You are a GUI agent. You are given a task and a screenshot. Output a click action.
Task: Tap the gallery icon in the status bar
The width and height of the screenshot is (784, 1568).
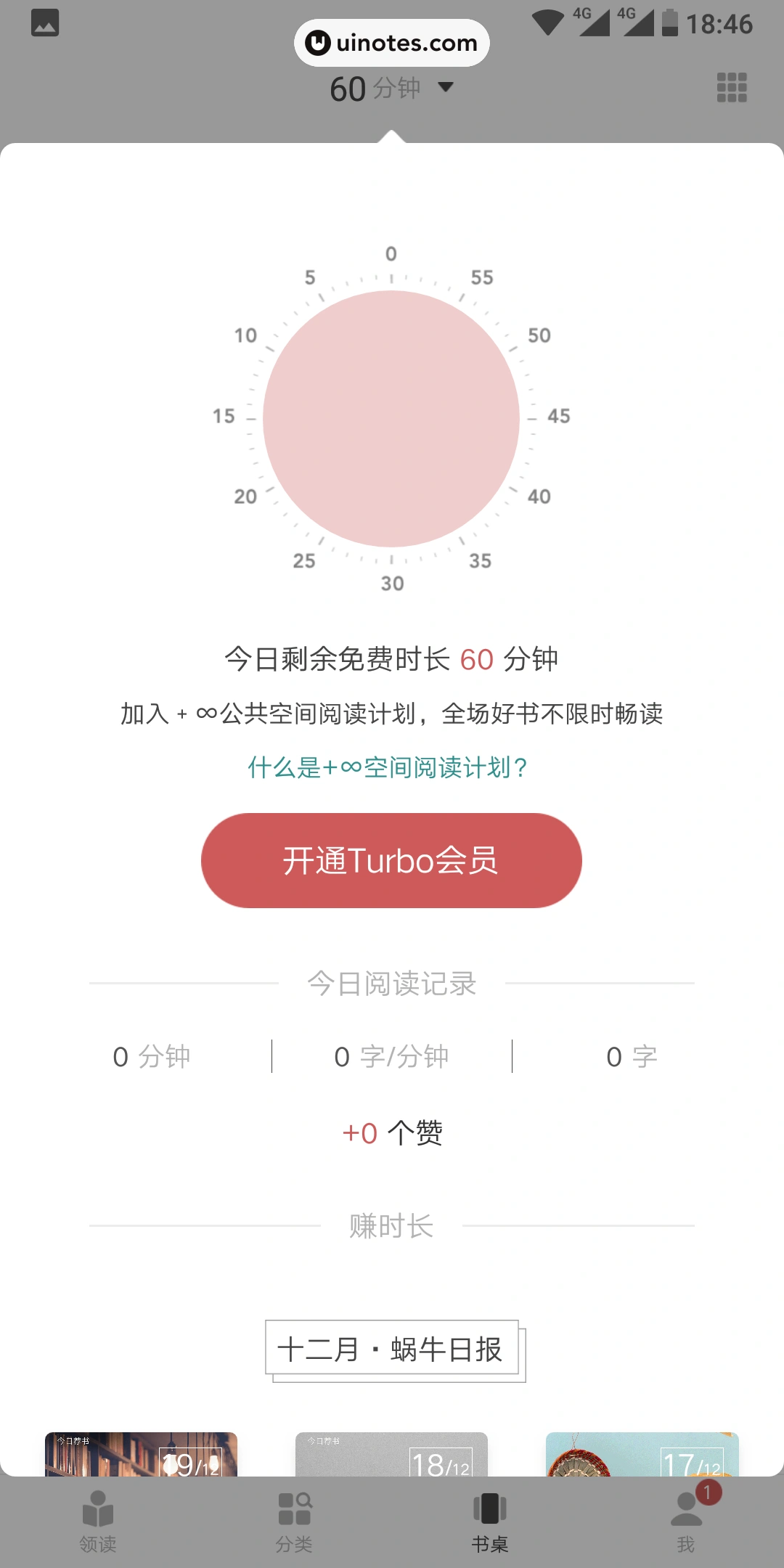(x=45, y=23)
